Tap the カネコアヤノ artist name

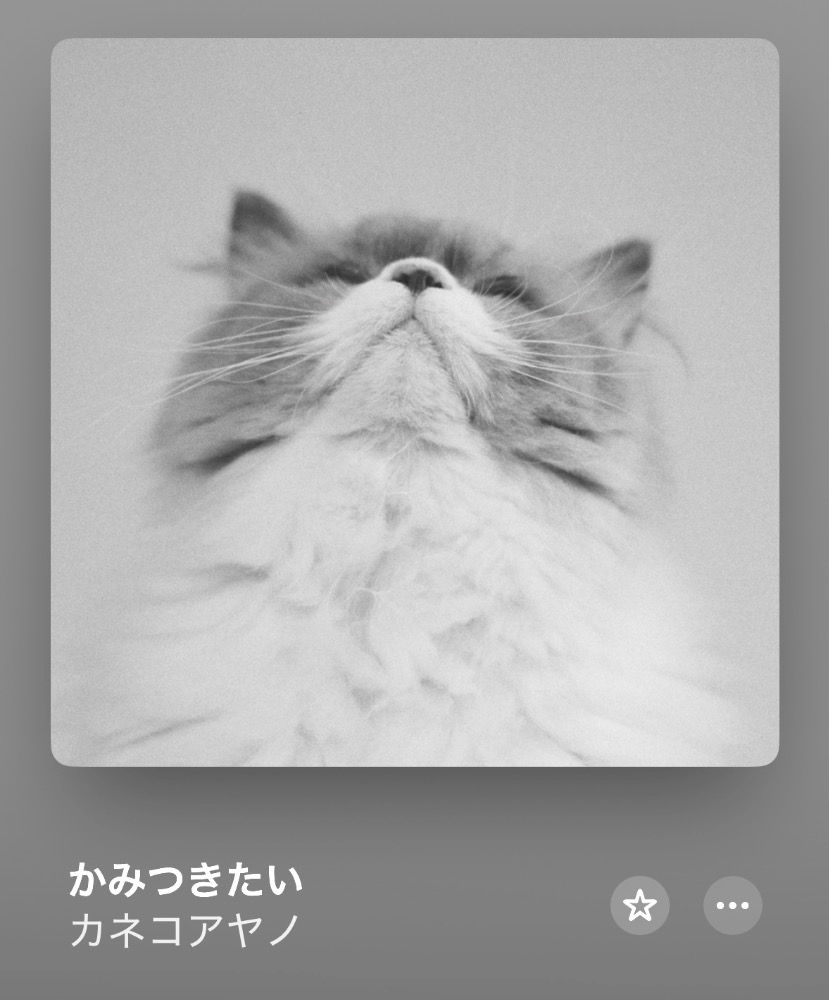[x=184, y=931]
